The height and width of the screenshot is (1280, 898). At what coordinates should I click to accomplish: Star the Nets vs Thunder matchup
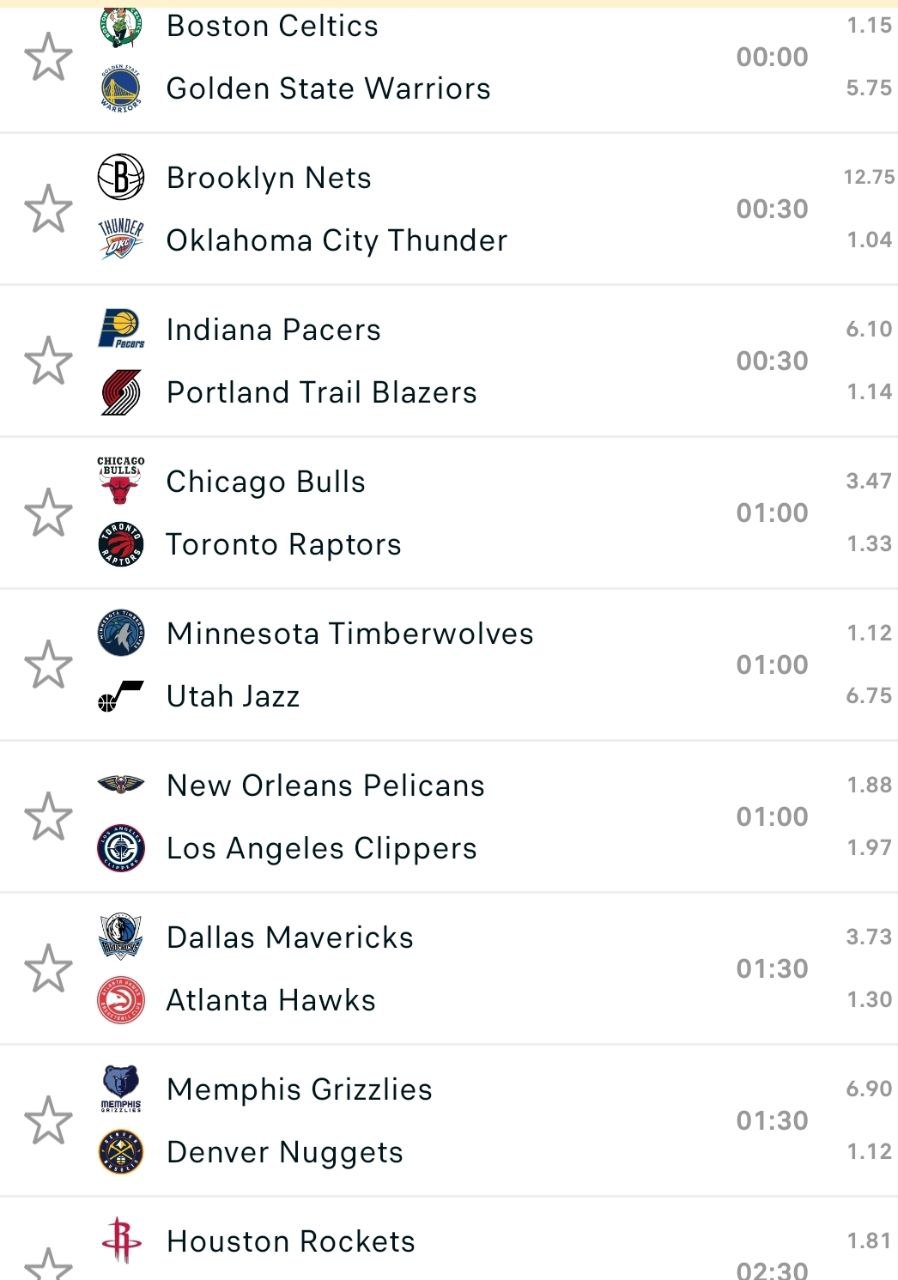click(48, 210)
